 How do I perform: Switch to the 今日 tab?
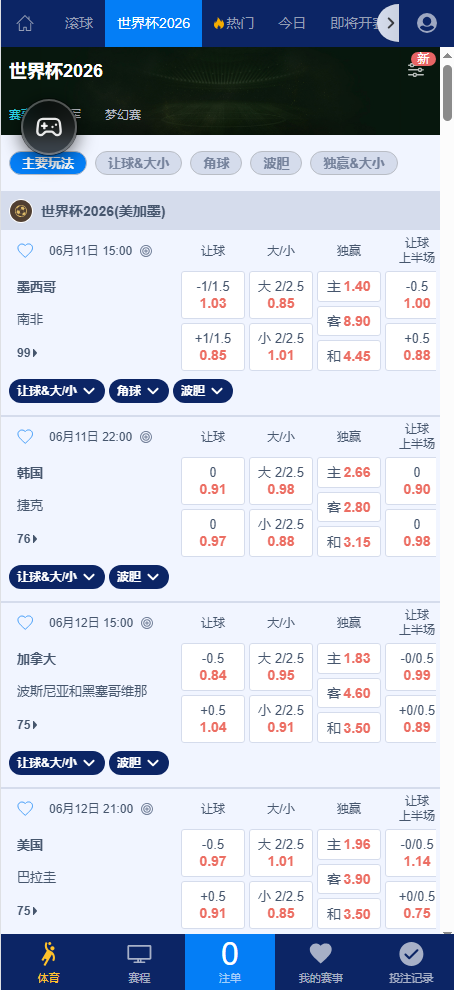292,23
